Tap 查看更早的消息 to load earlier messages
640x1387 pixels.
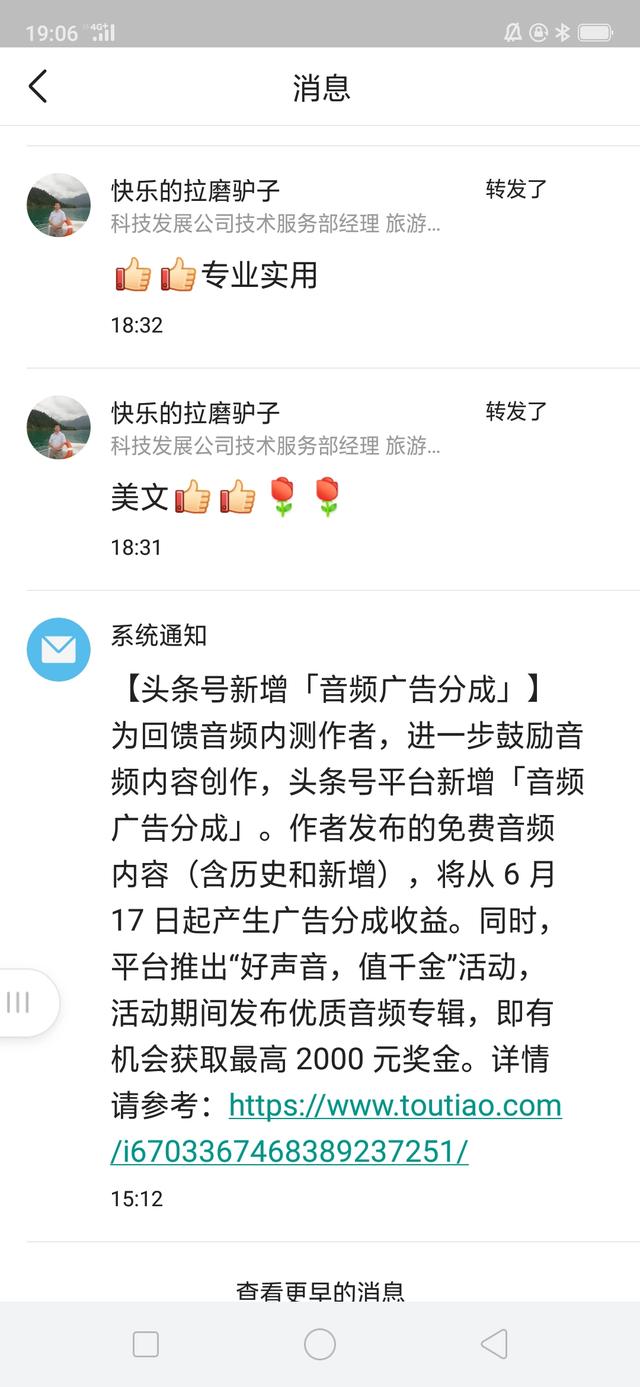pyautogui.click(x=320, y=1289)
